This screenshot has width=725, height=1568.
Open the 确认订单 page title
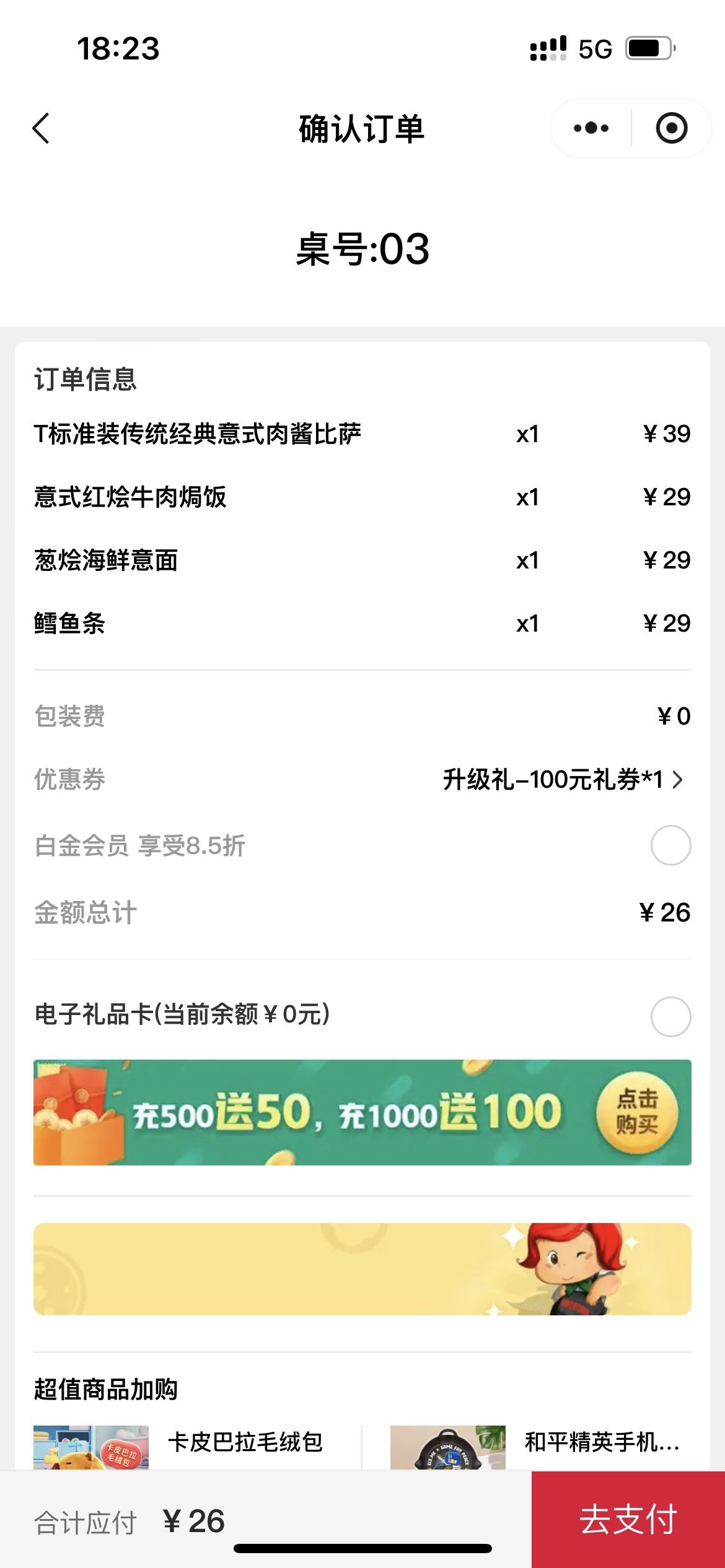pos(362,128)
